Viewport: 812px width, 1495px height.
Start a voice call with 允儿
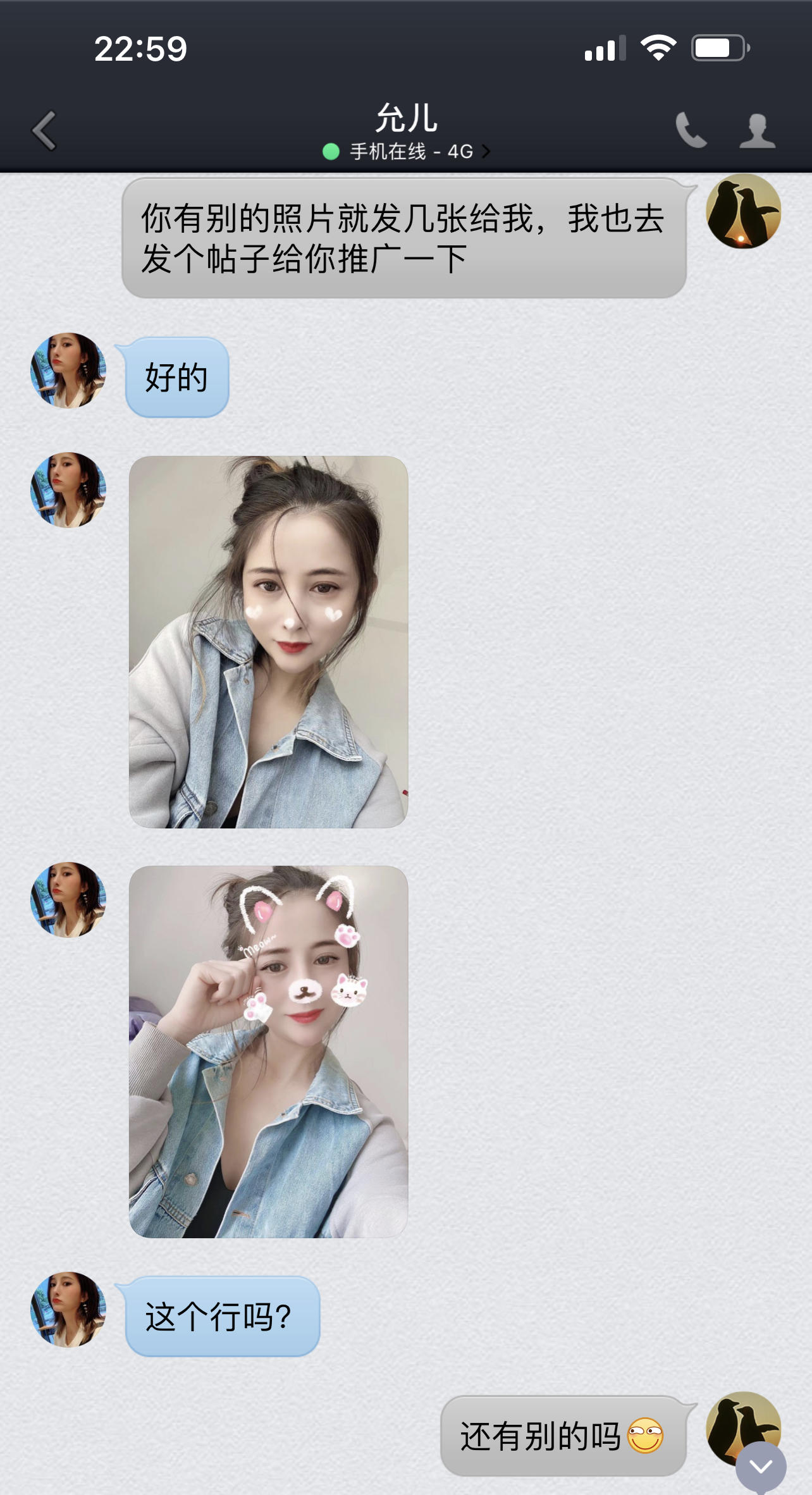tap(691, 130)
